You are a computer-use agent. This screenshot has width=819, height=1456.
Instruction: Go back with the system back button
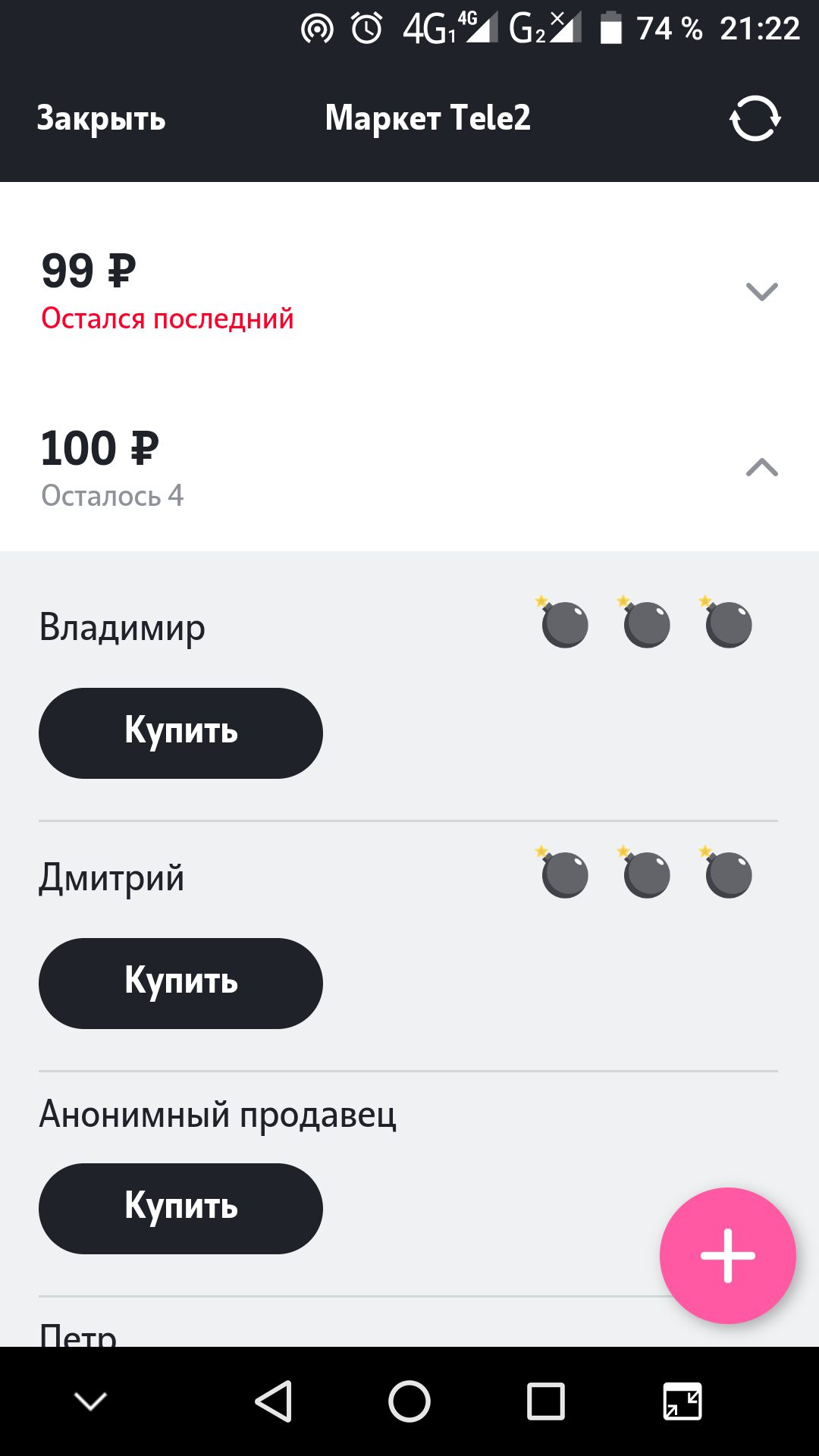coord(274,1401)
